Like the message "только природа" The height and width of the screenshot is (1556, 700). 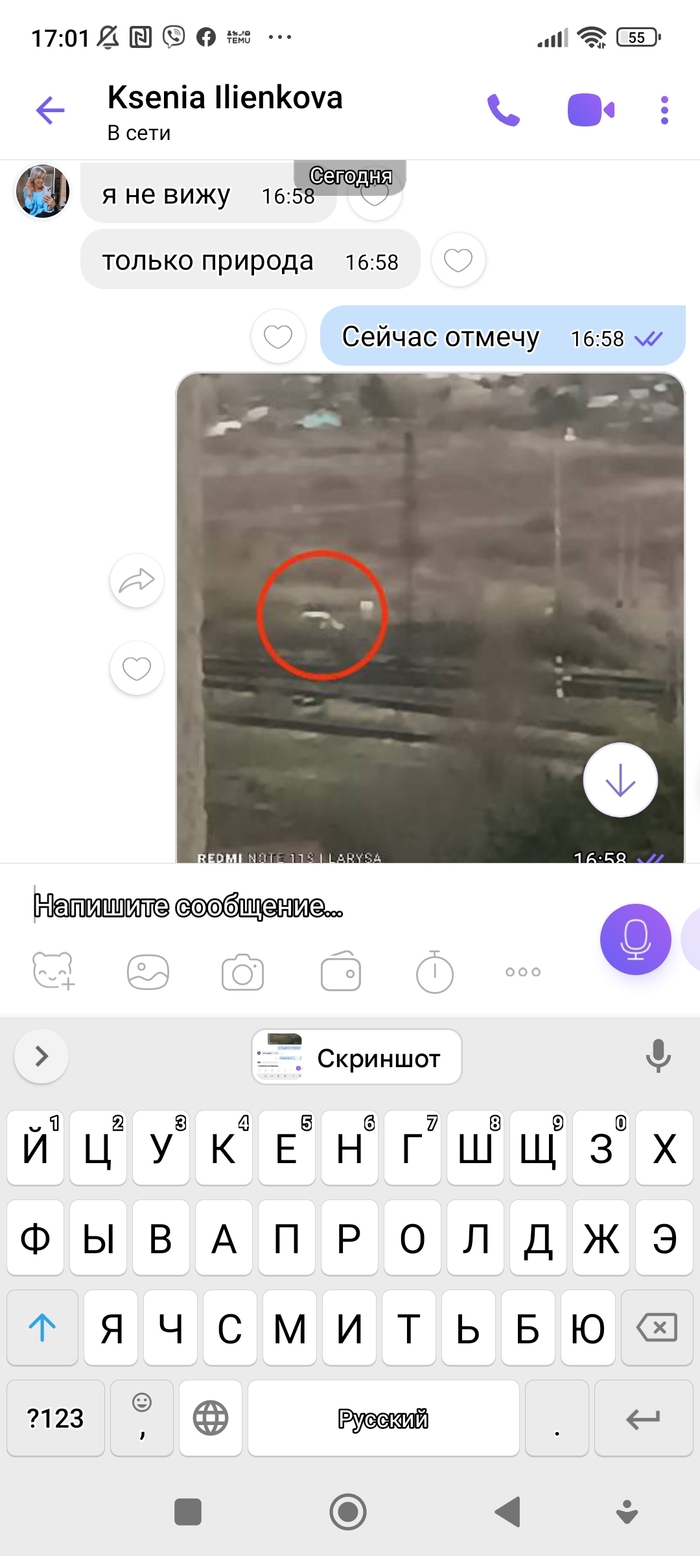click(x=458, y=261)
